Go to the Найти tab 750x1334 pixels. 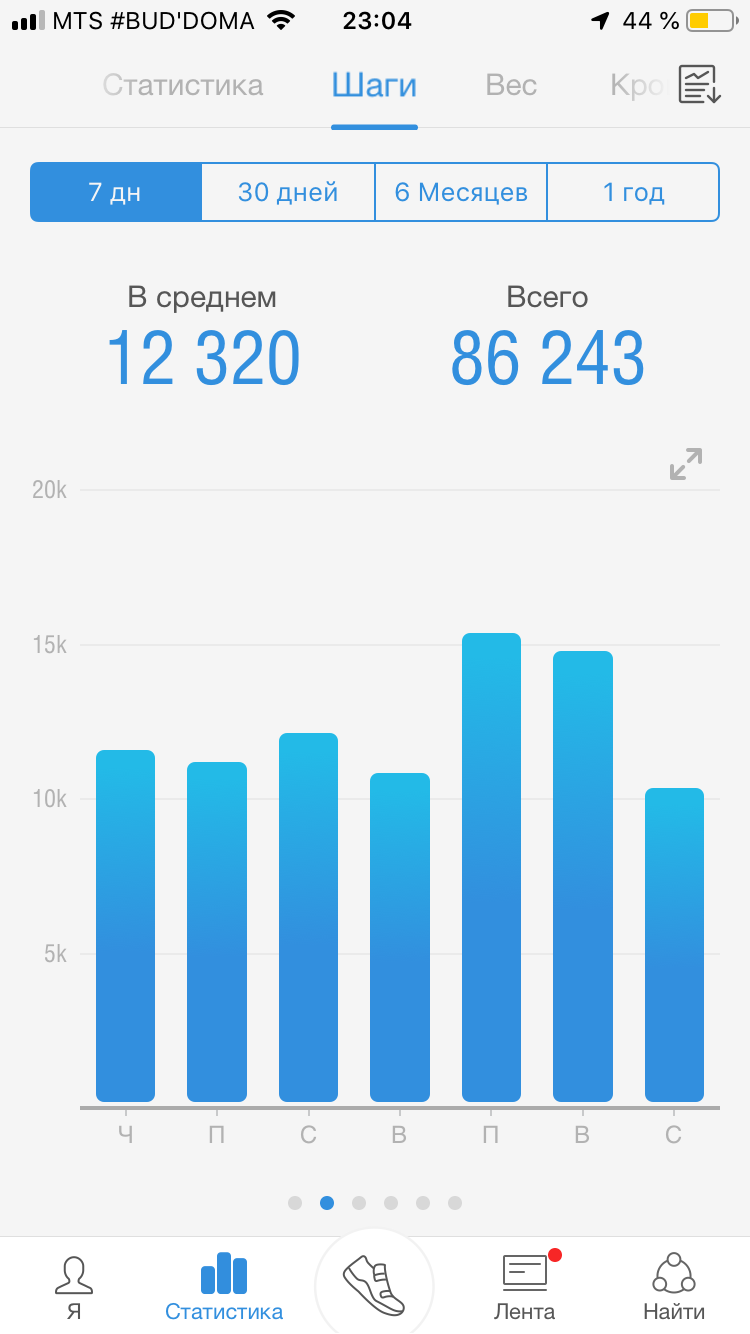coord(674,1288)
